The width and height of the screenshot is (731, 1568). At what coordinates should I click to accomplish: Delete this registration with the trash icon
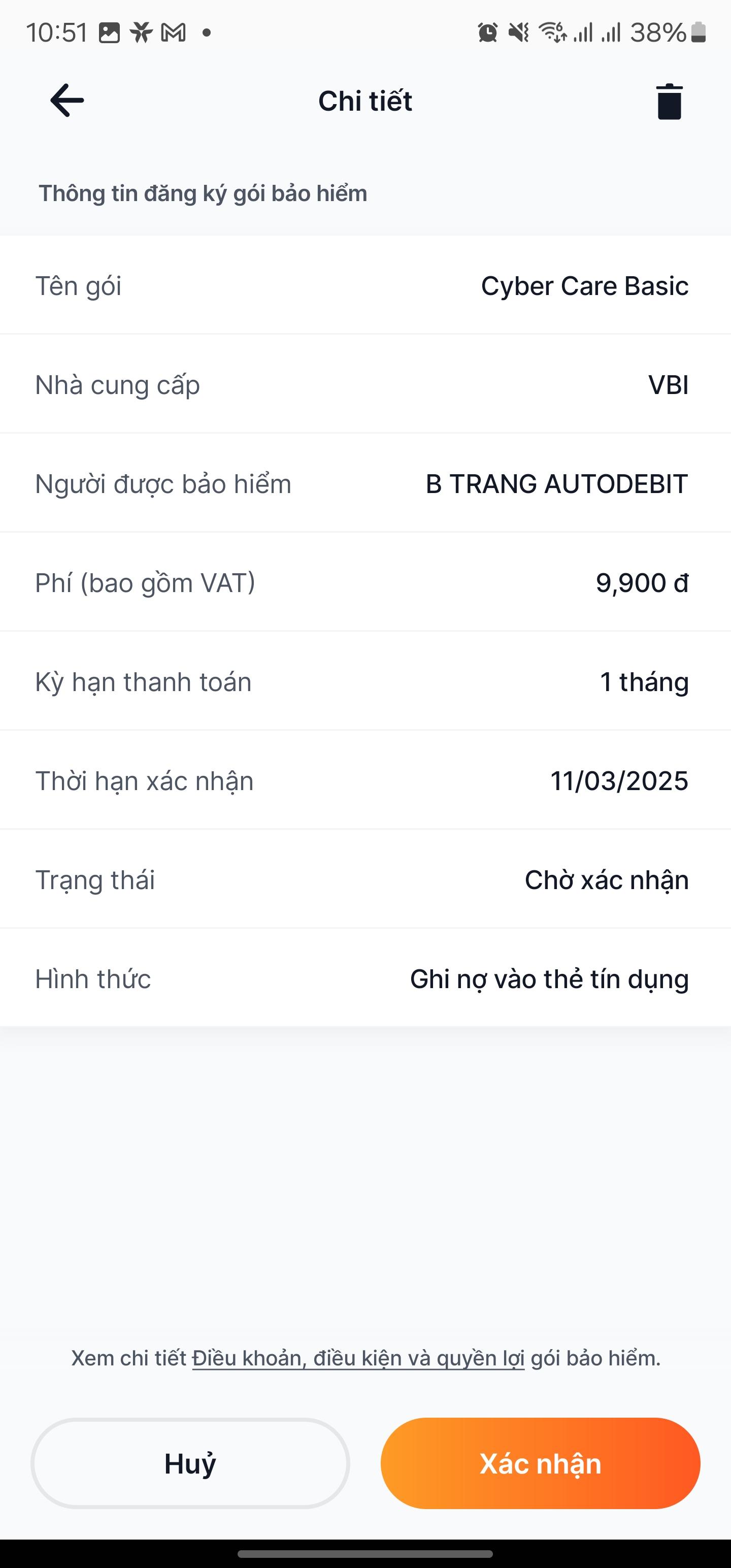click(x=669, y=102)
